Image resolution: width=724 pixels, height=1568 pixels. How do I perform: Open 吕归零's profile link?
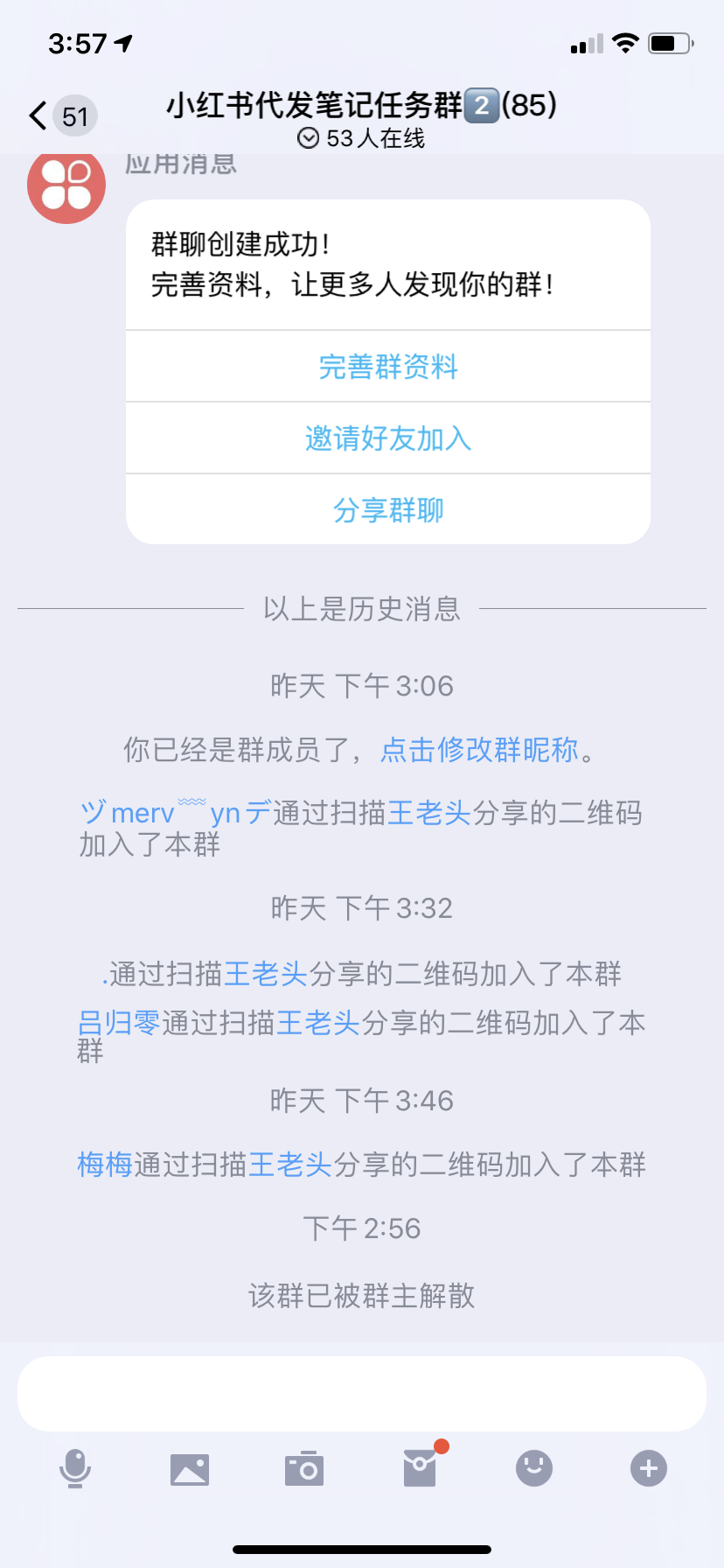pyautogui.click(x=119, y=1023)
